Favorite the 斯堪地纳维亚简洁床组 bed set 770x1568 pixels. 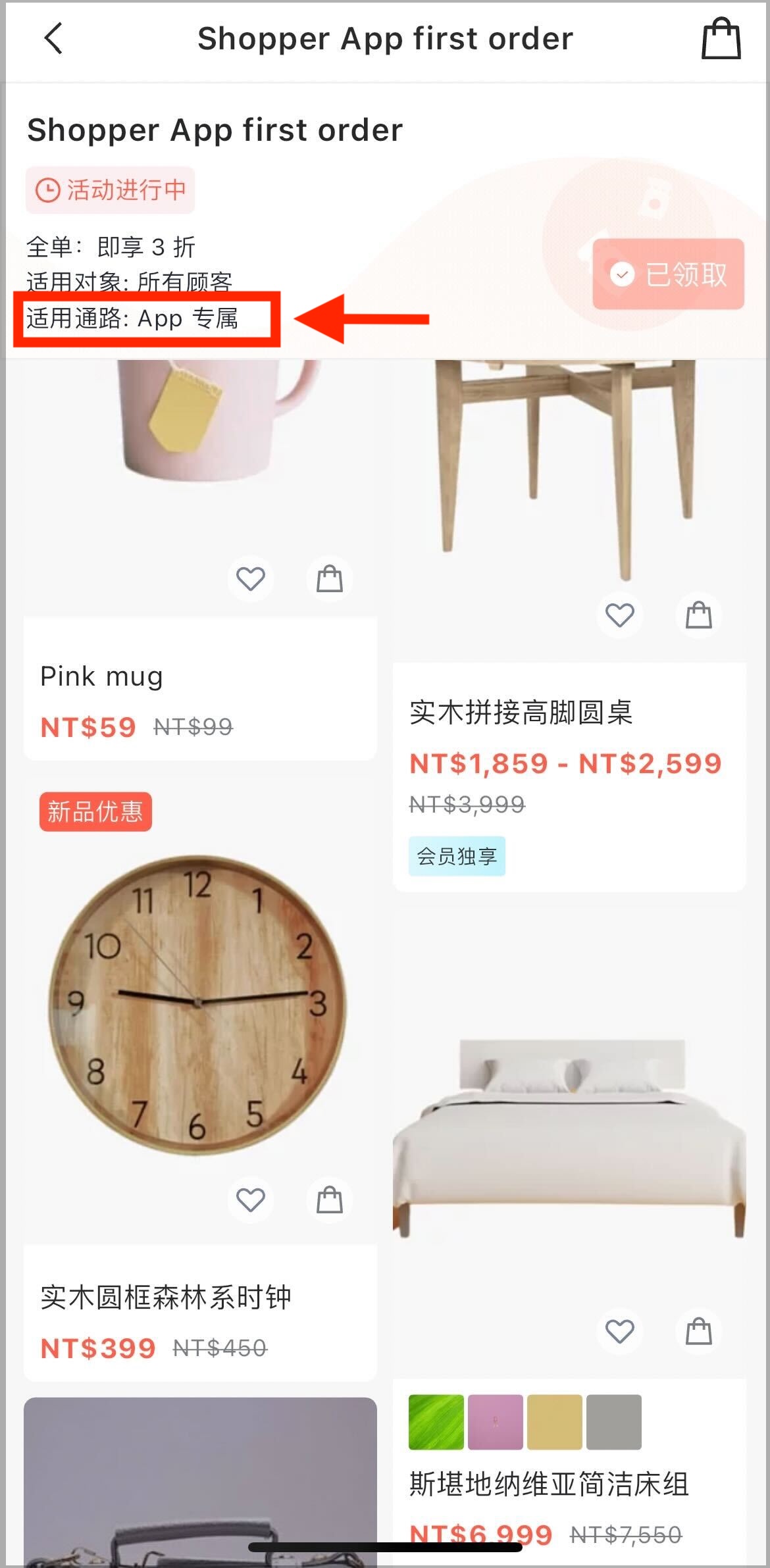point(620,1331)
